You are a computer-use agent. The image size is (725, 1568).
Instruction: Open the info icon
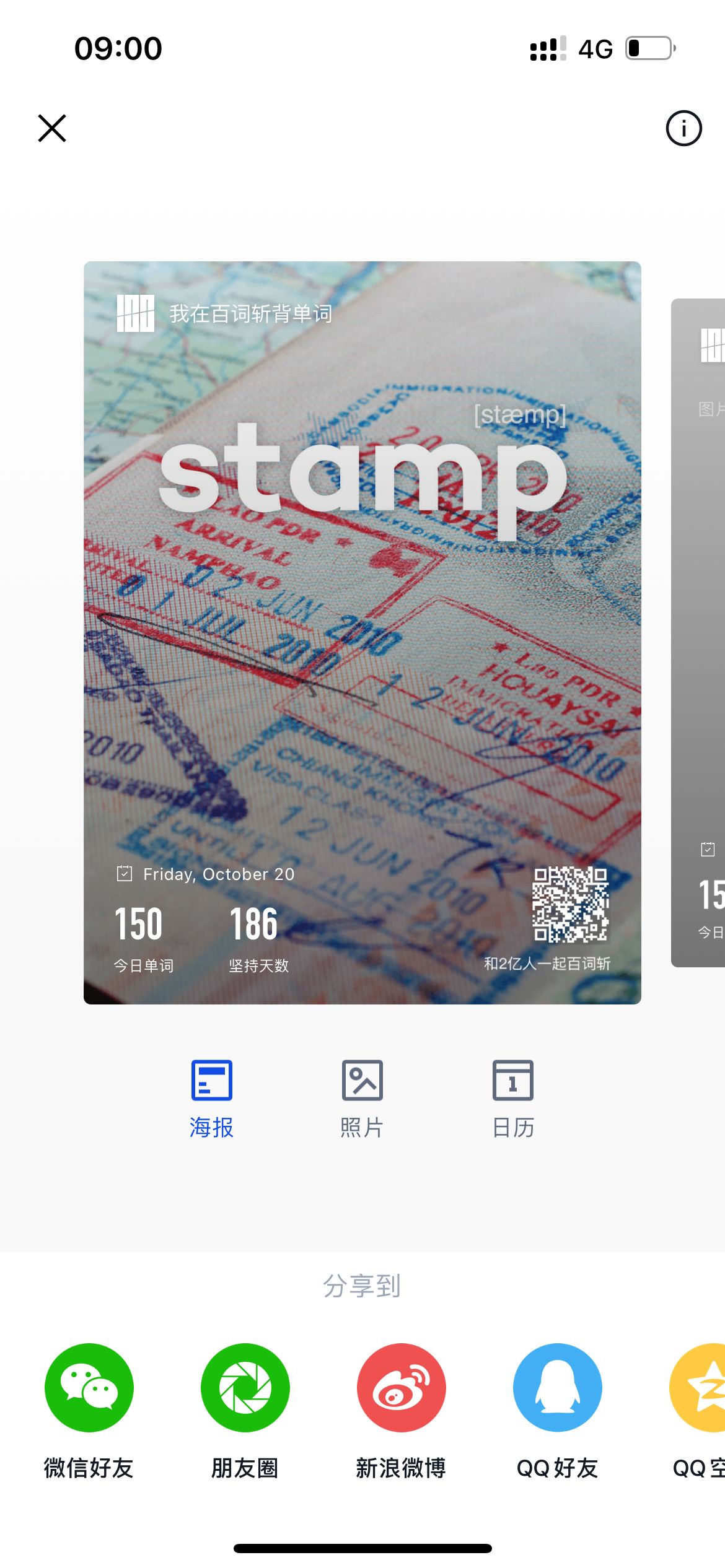[683, 128]
